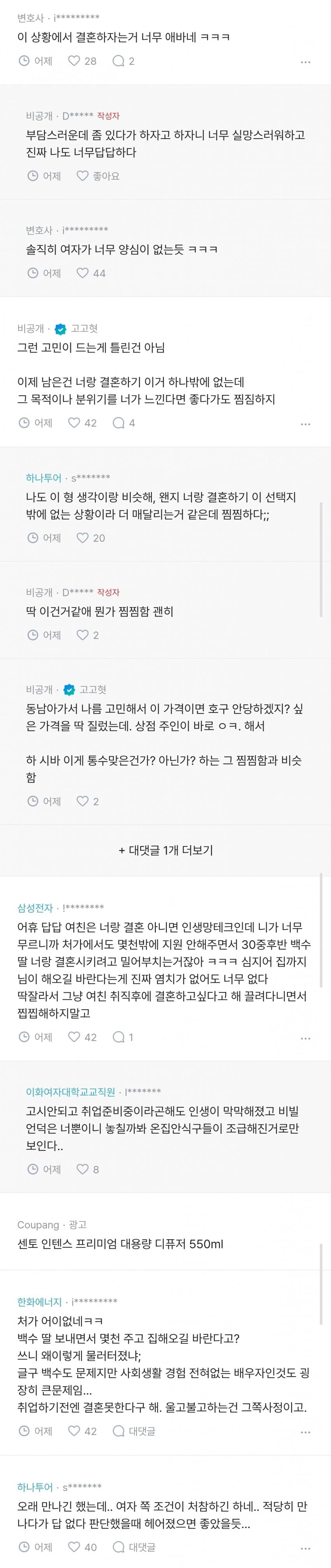Viewport: 331px width, 1568px height.
Task: Expand 대댓글 1개 더보기
Action: [x=166, y=850]
